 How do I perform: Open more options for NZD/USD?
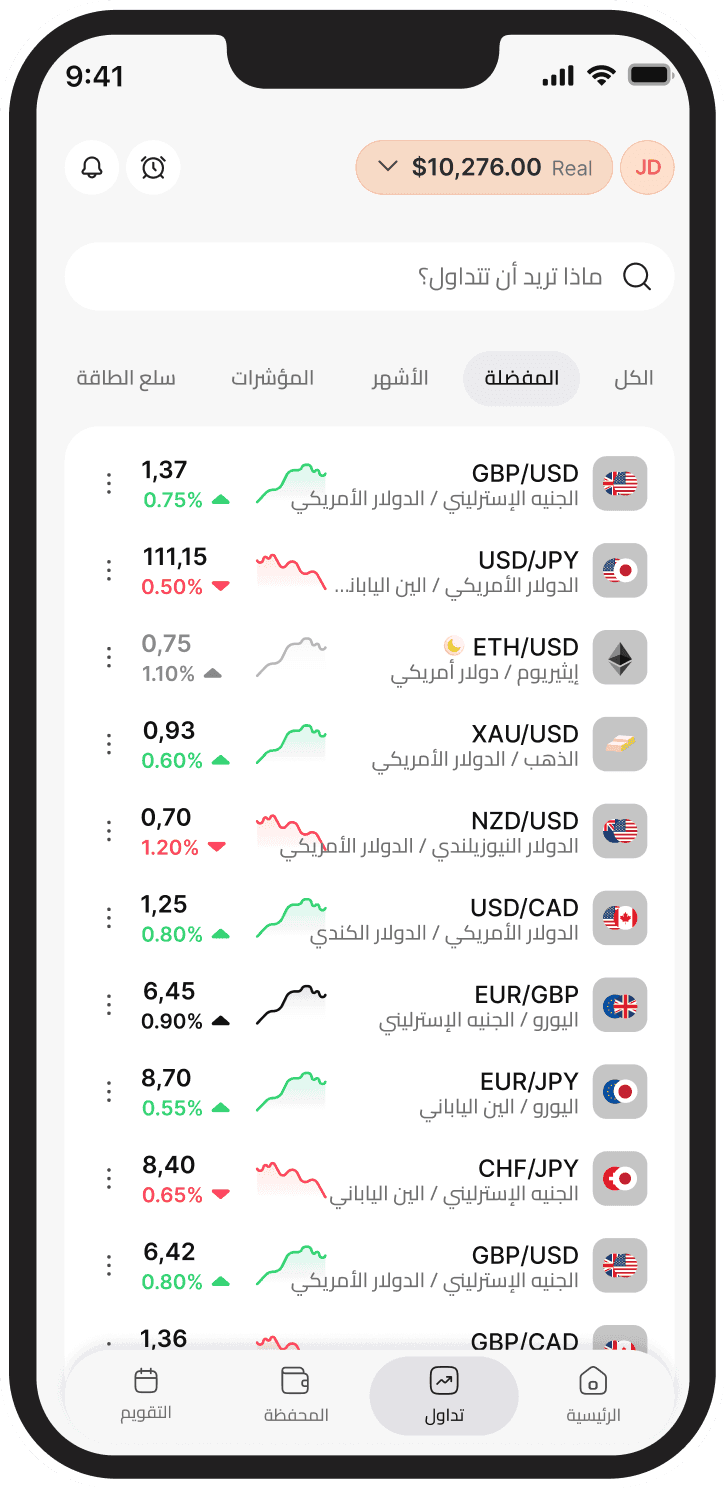tap(109, 831)
